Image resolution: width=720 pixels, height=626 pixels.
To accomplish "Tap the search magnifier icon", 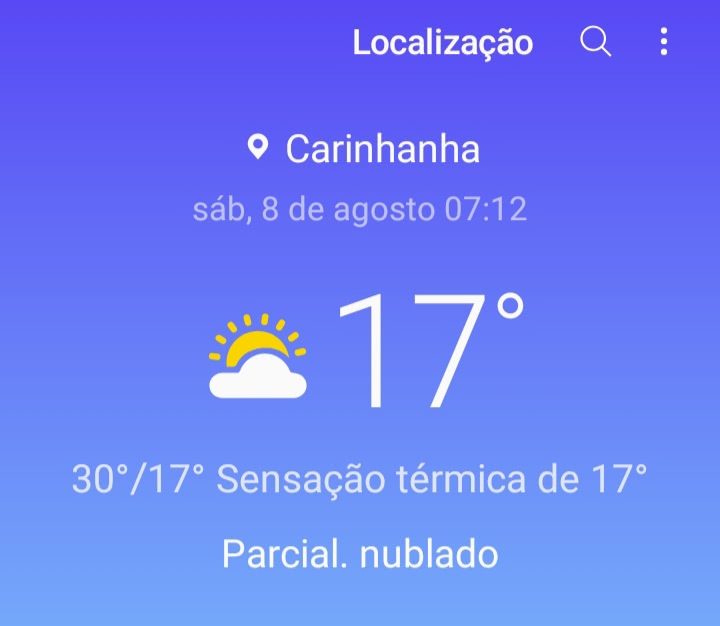I will (595, 42).
